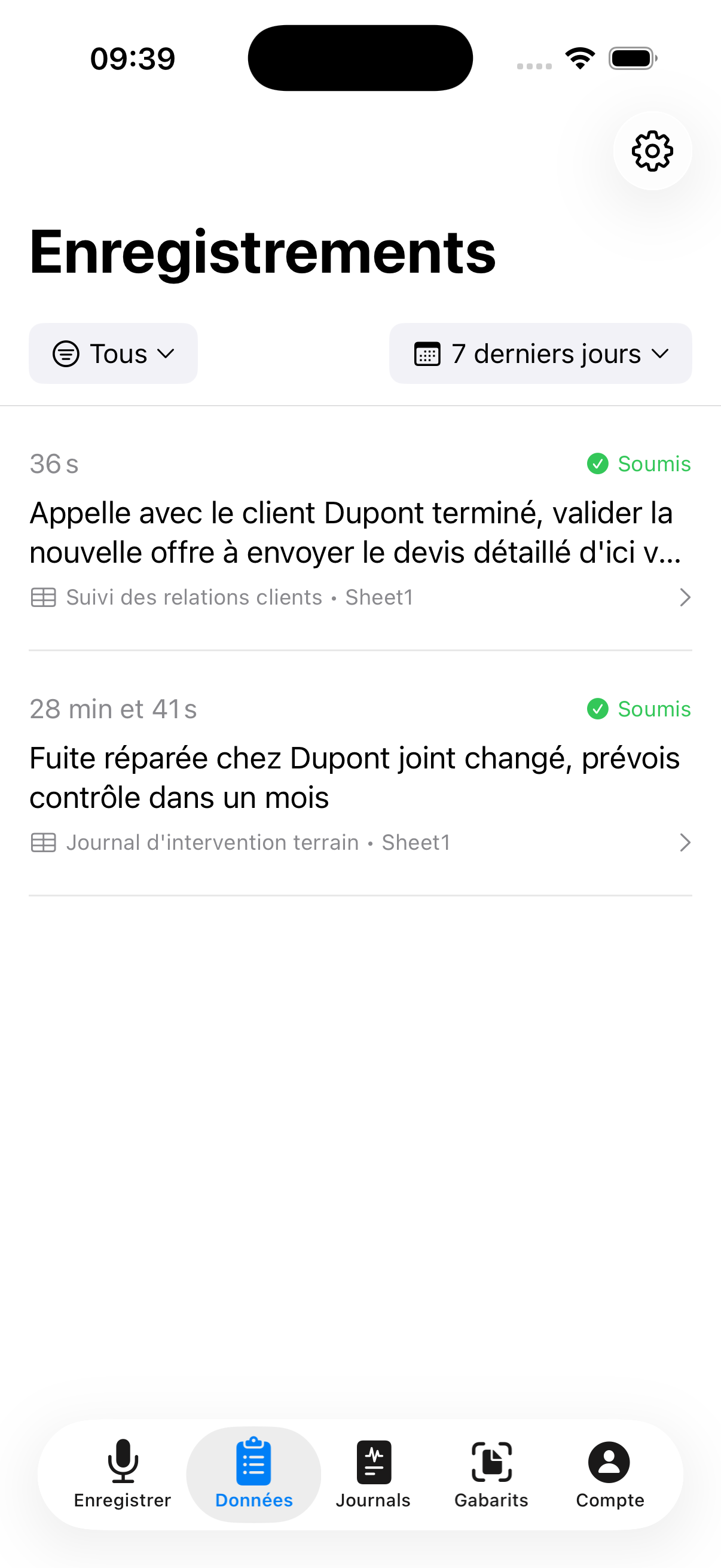Switch to the Enregistrer tab
The width and height of the screenshot is (721, 1568).
[x=123, y=1474]
